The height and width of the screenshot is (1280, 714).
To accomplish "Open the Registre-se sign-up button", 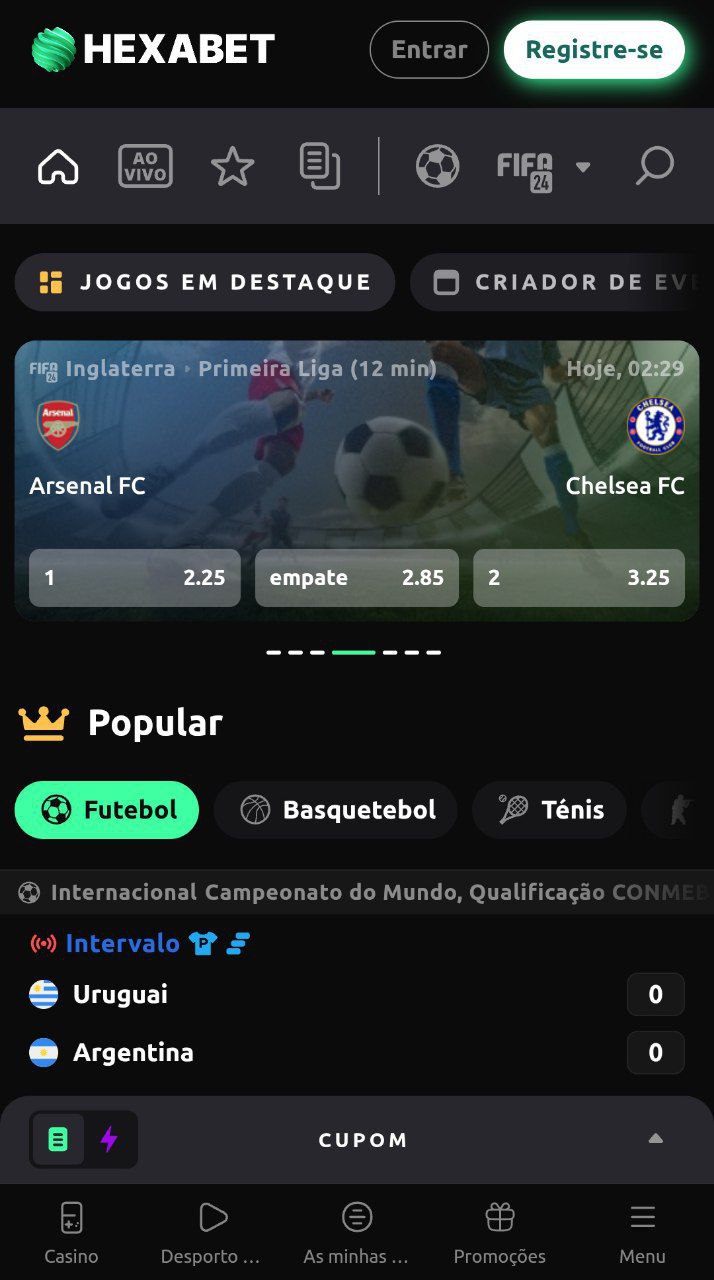I will point(594,50).
